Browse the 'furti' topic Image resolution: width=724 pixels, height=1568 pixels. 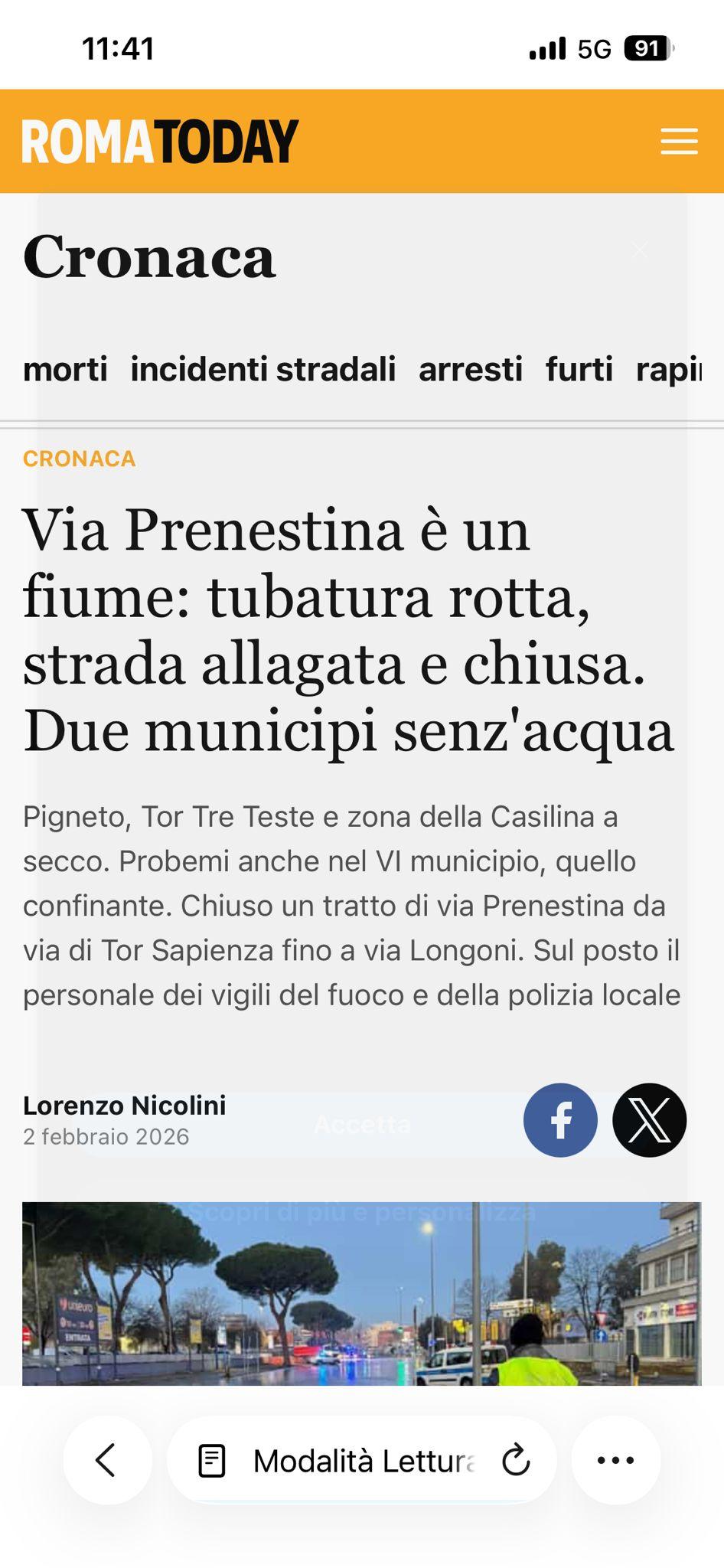pyautogui.click(x=579, y=369)
